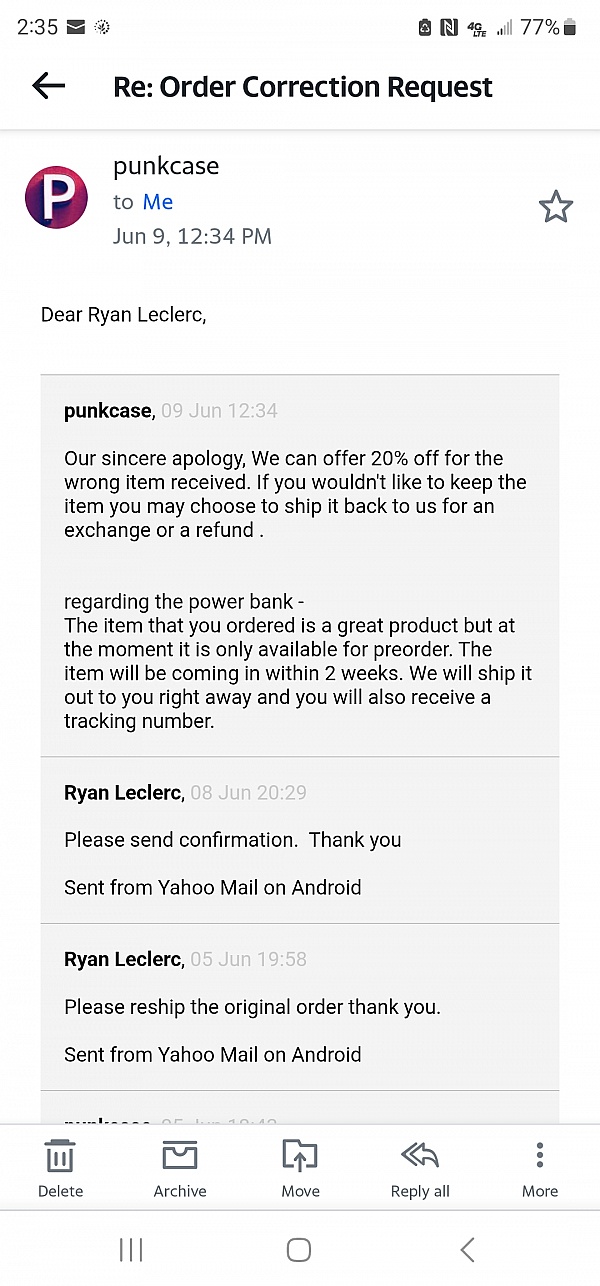This screenshot has width=600, height=1286.
Task: Move the email to a folder
Action: 300,1168
